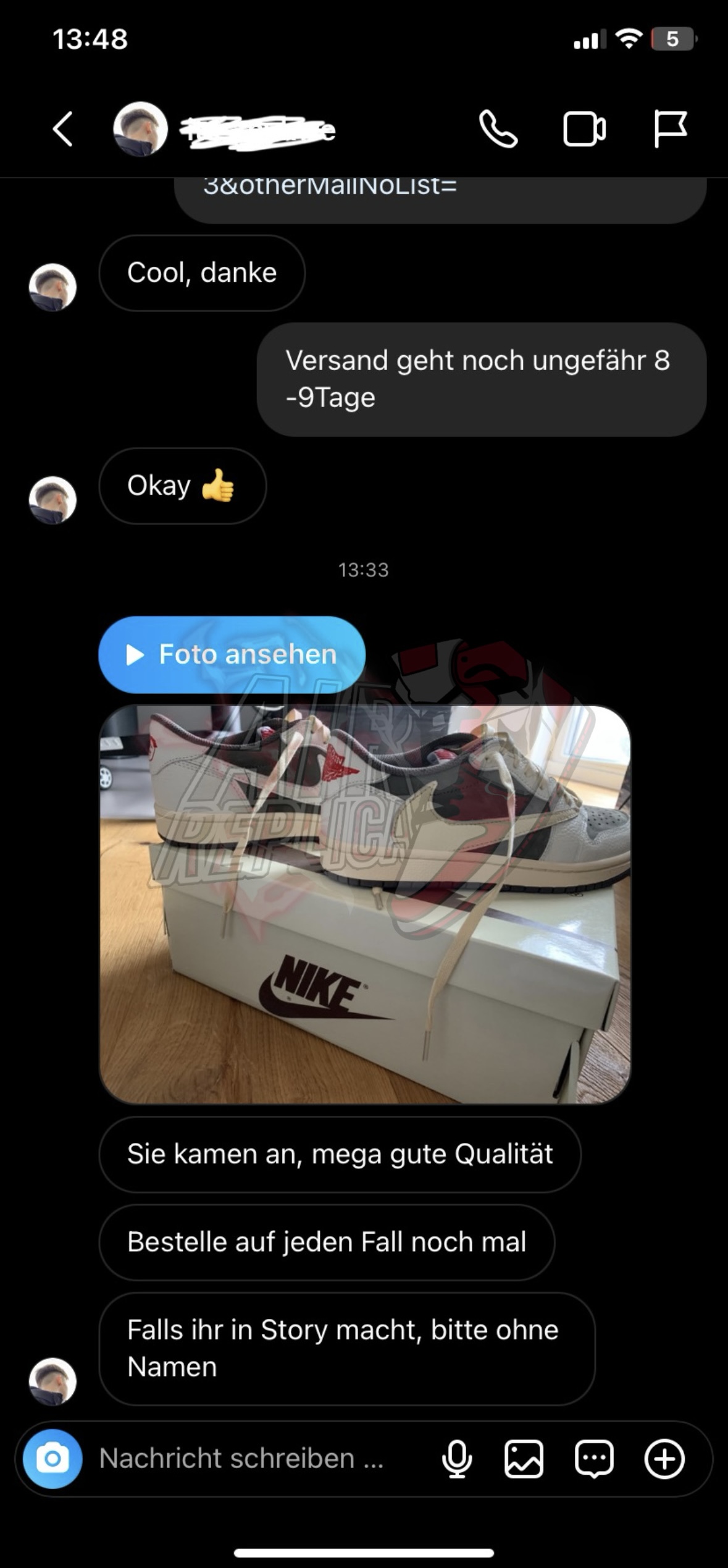Start a video call
728x1568 pixels.
point(584,129)
